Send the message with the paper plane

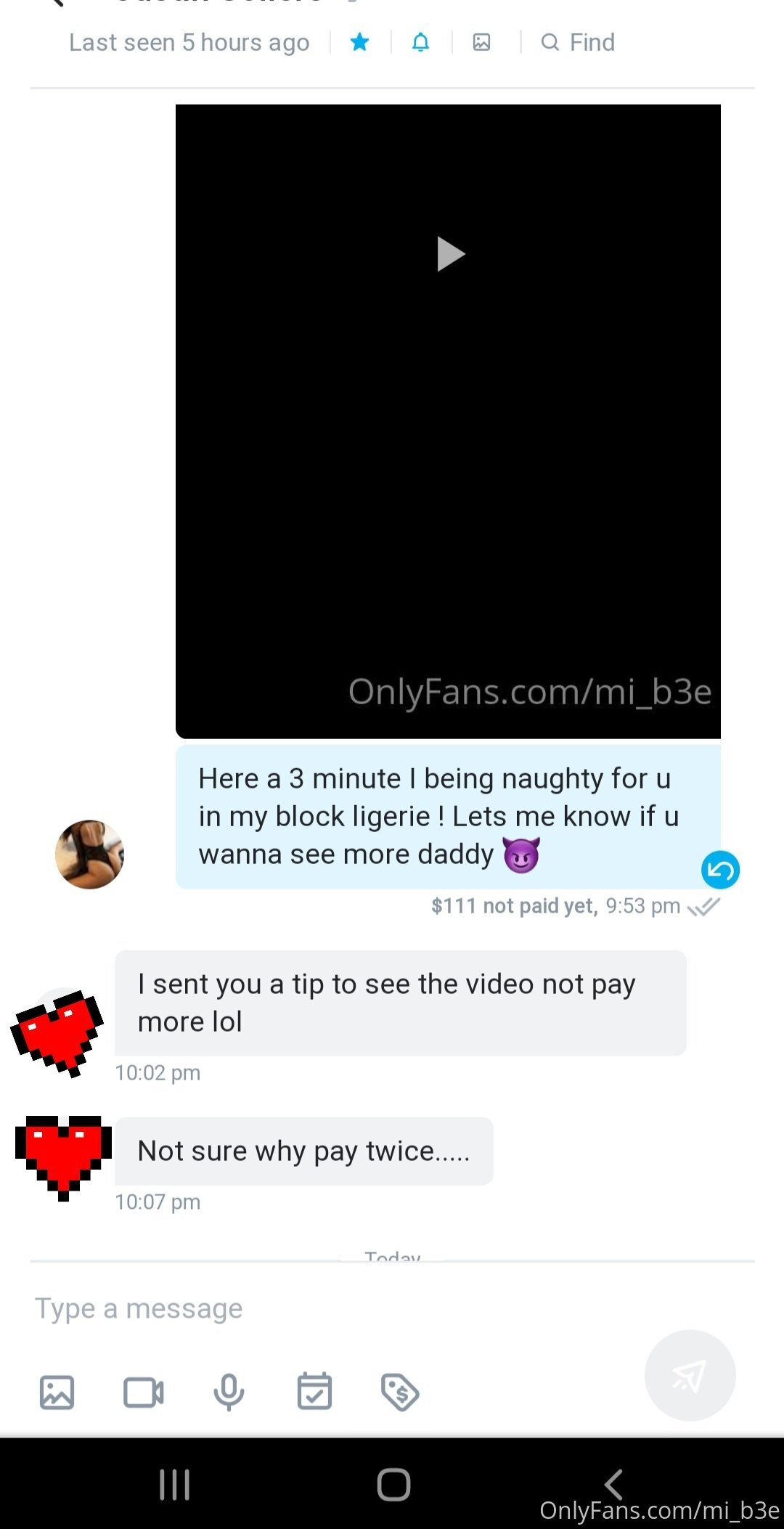click(690, 1375)
